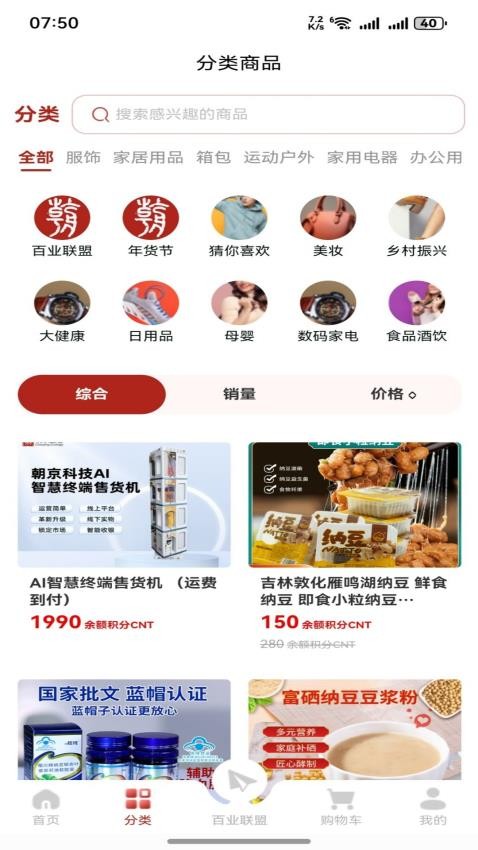The width and height of the screenshot is (478, 850).
Task: Browse the 美妆 category
Action: 328,227
